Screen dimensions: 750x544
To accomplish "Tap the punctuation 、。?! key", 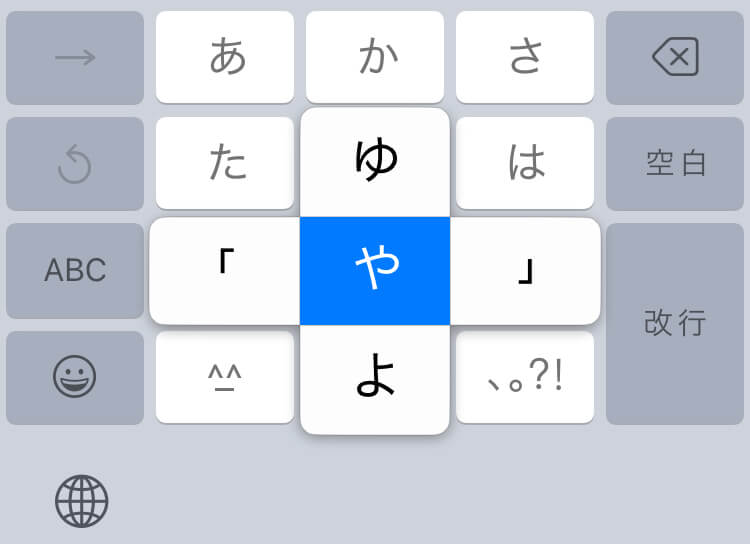I will (x=525, y=377).
